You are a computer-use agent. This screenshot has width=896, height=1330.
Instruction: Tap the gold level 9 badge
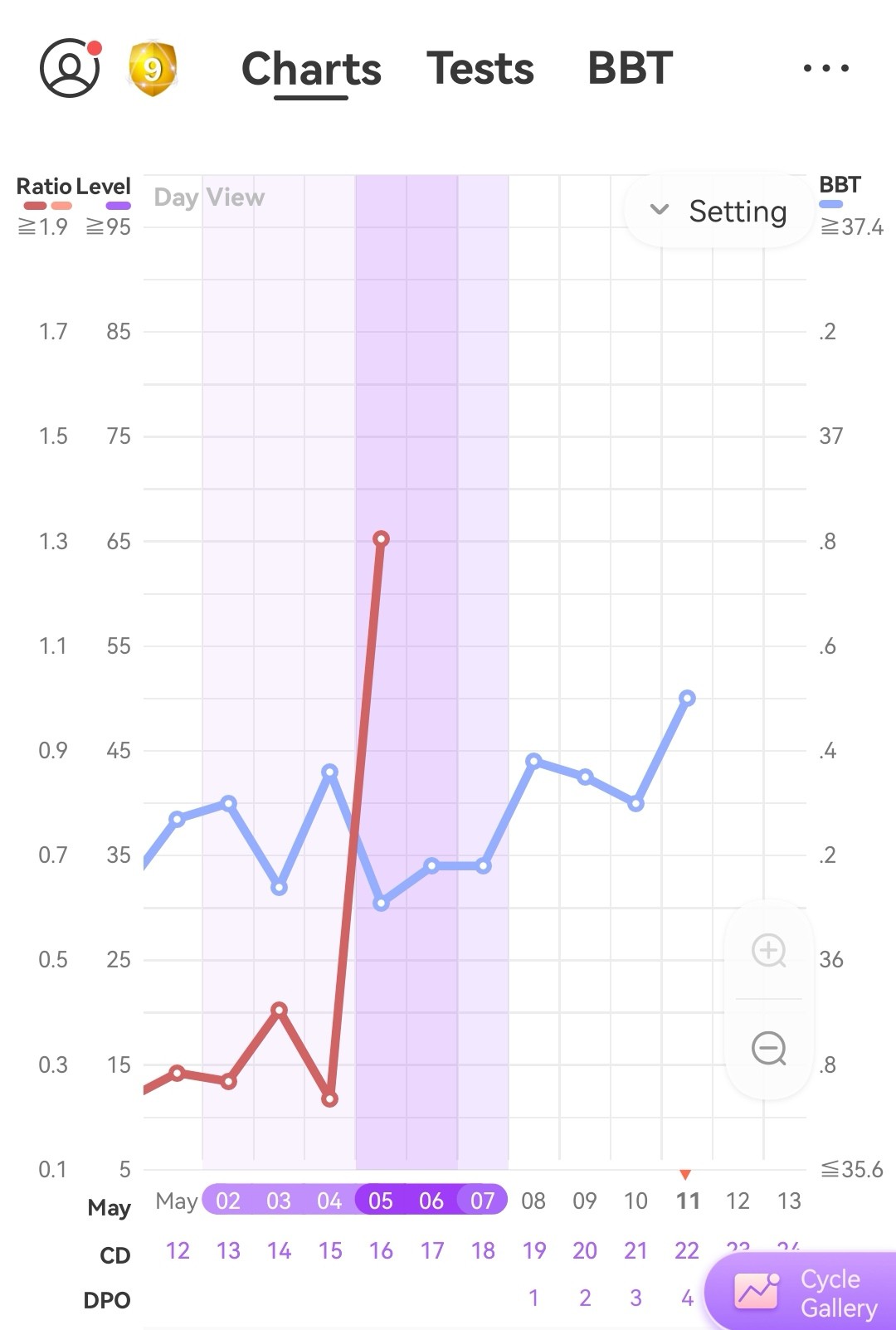pyautogui.click(x=153, y=68)
